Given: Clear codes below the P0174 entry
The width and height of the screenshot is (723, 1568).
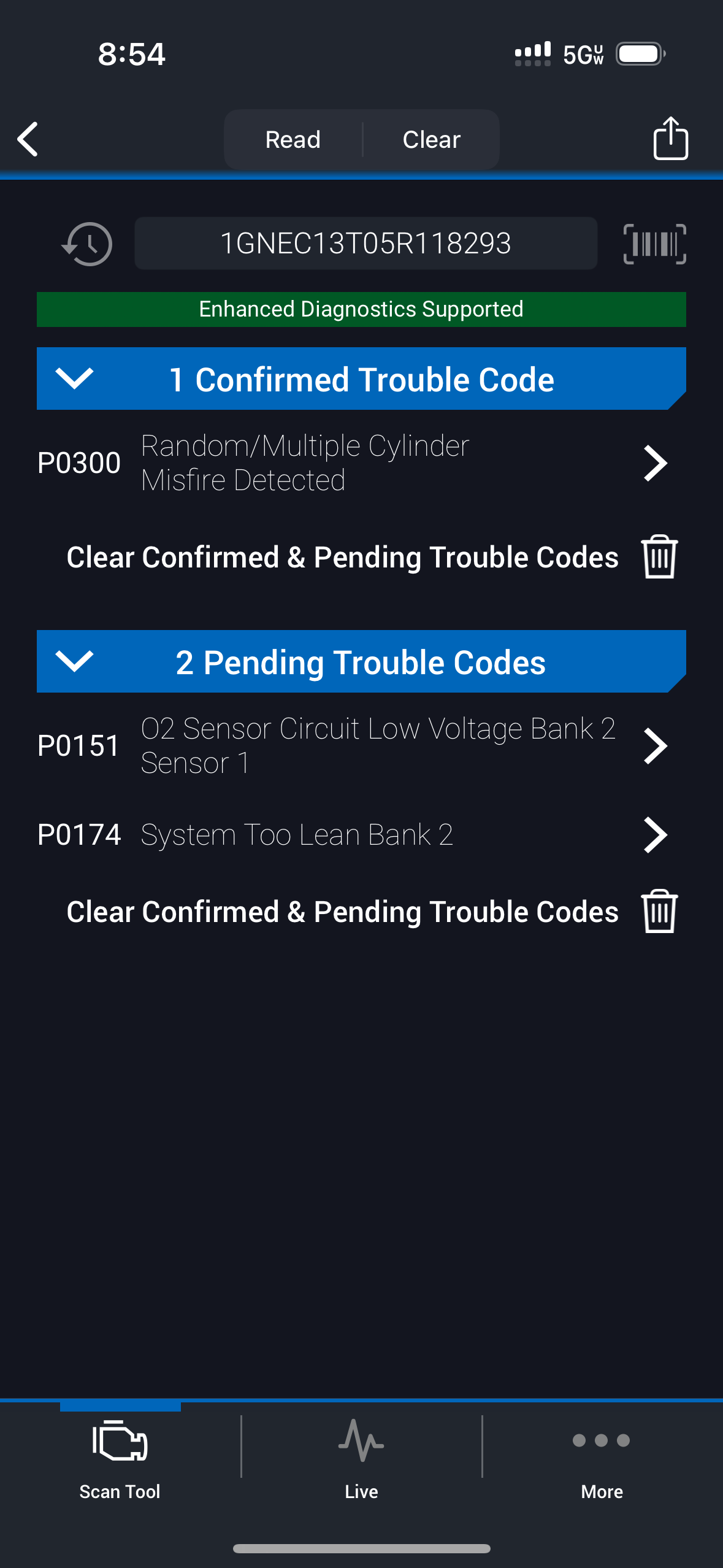Looking at the screenshot, I should (x=659, y=912).
